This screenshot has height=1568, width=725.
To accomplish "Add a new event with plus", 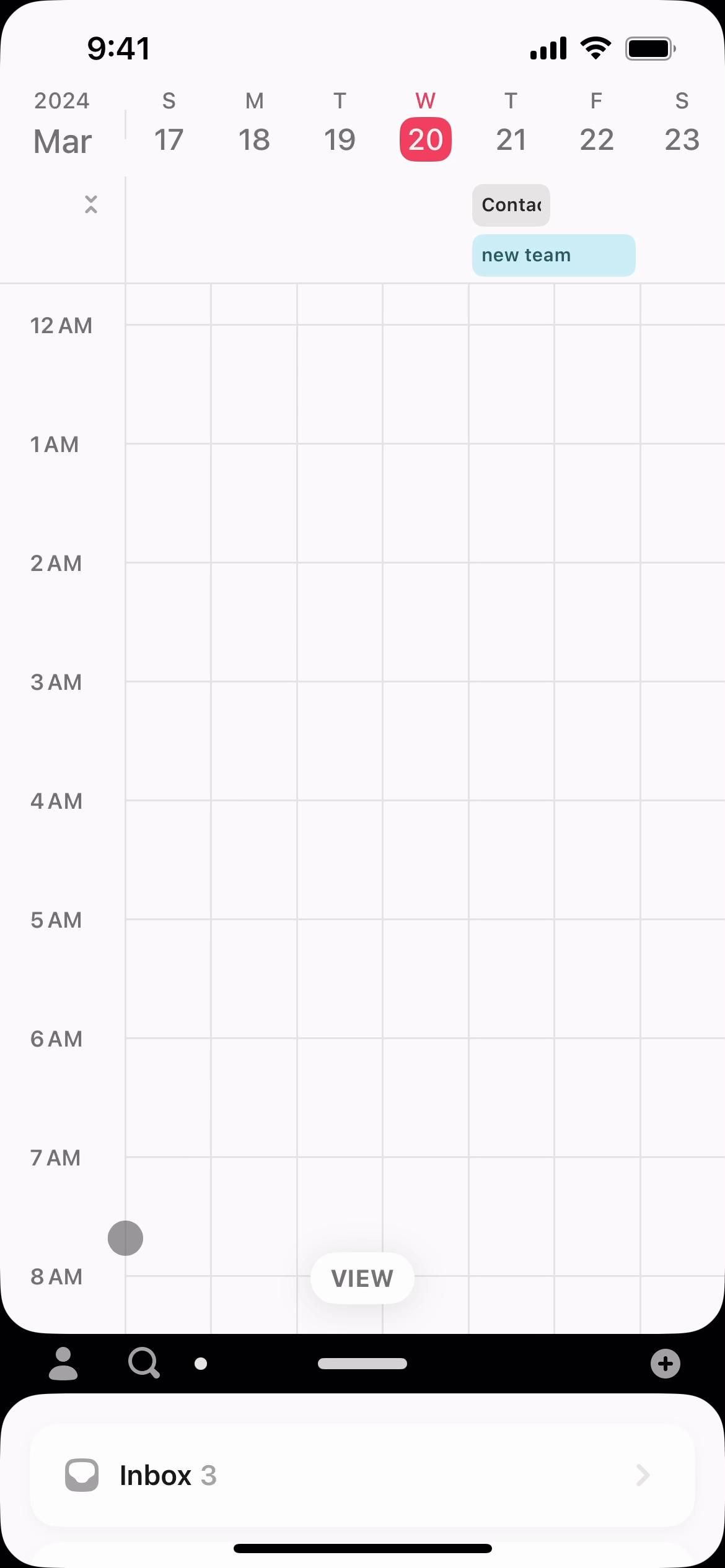I will [x=665, y=1364].
